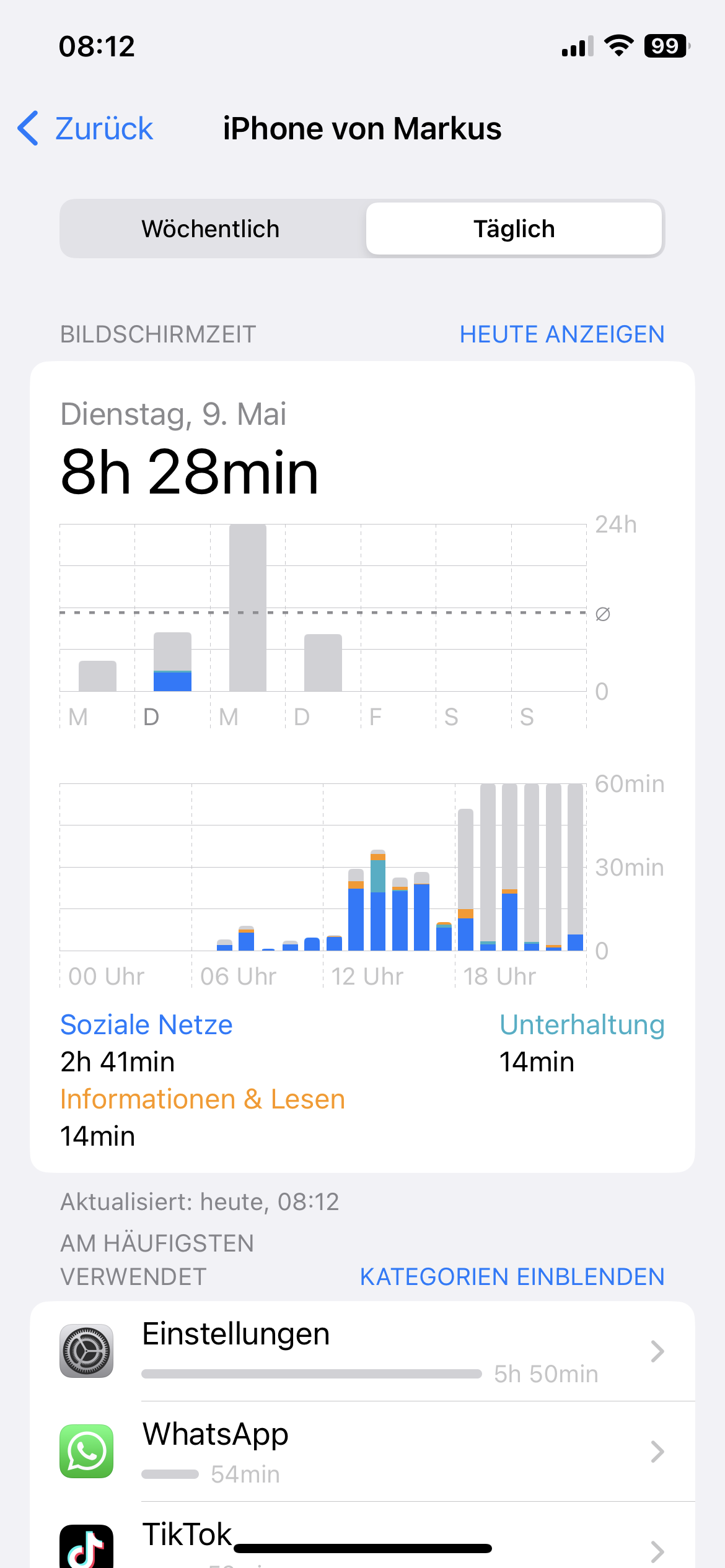Select the Täglich segment
Screen dimensions: 725x1568
tap(514, 229)
